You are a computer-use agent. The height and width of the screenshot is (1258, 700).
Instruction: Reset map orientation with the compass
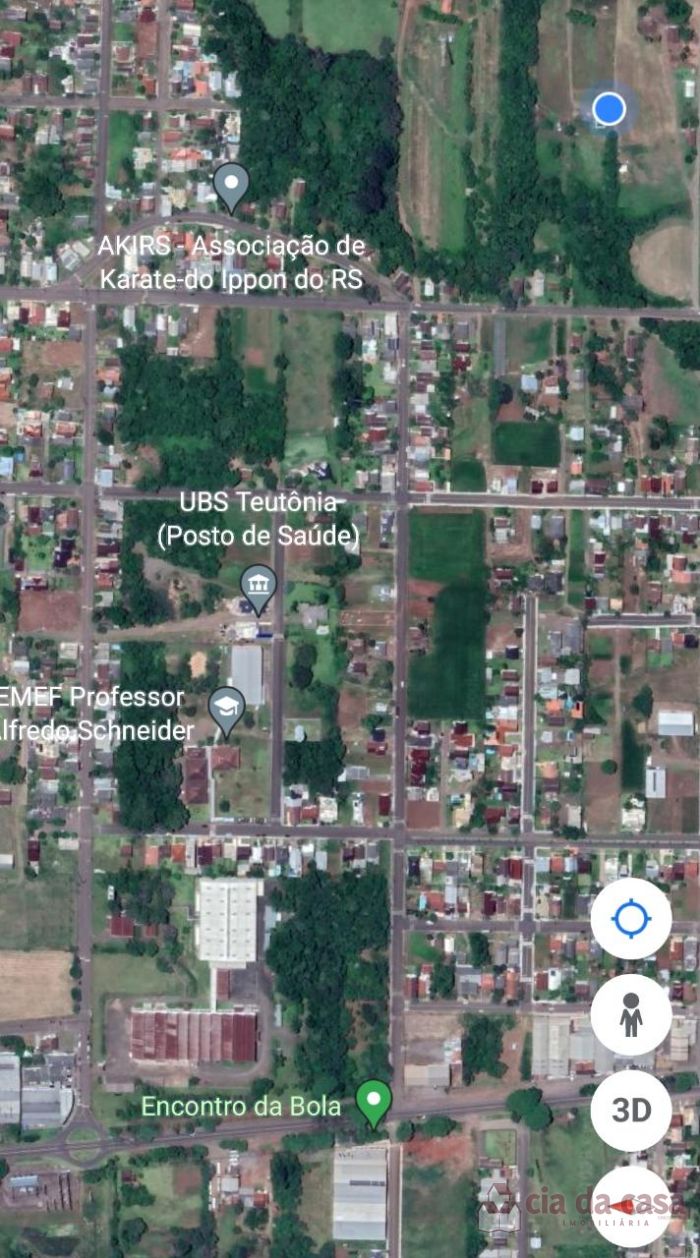(x=631, y=1206)
